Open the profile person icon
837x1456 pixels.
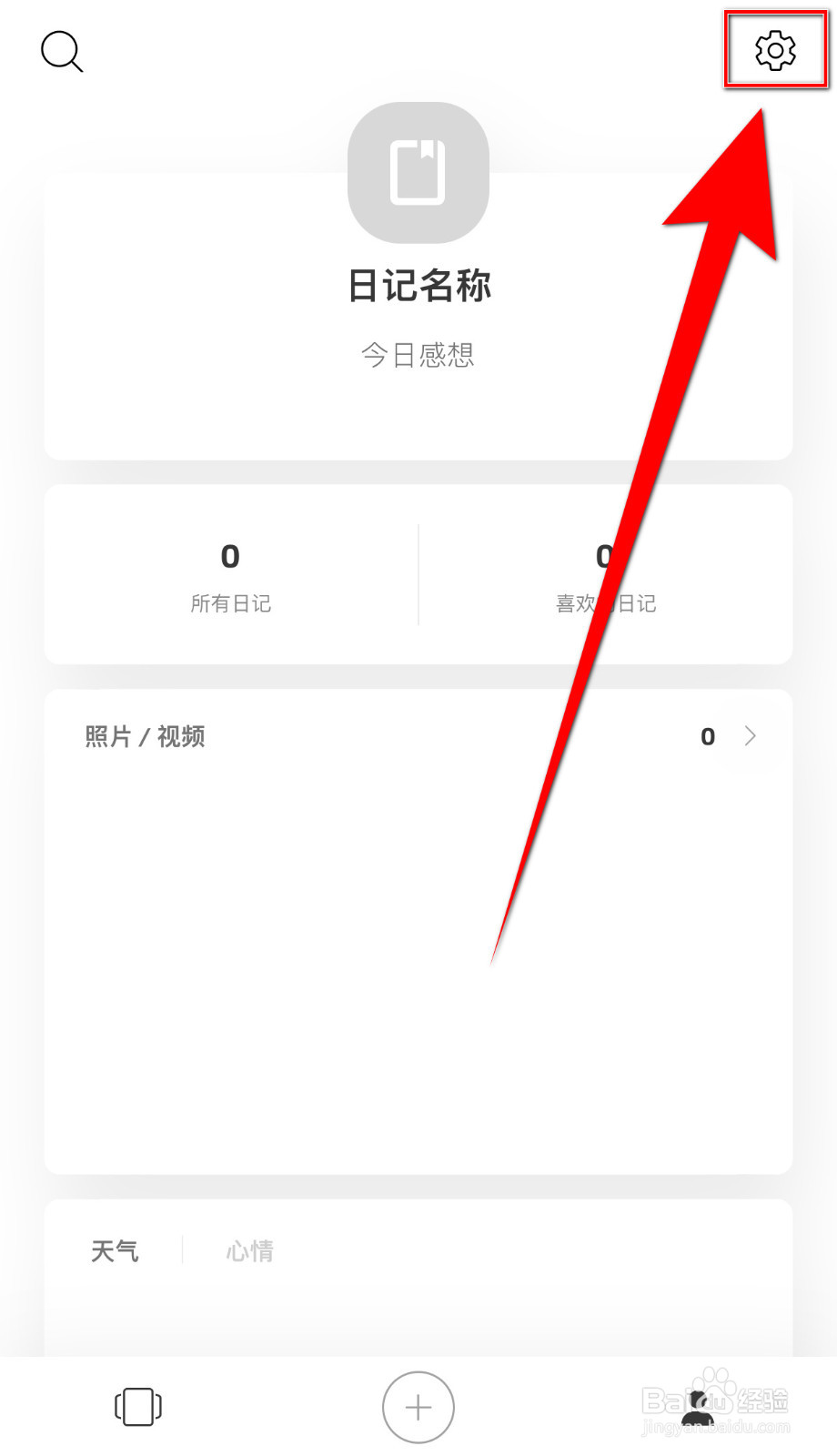699,1407
